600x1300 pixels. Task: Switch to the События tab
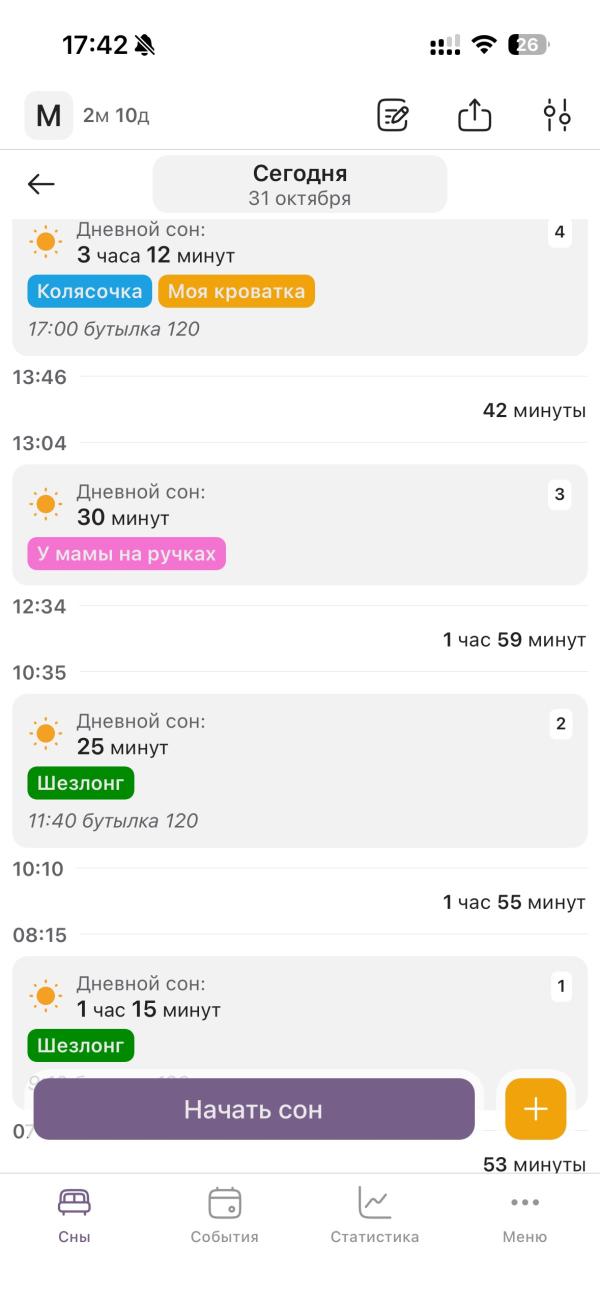(x=224, y=1215)
